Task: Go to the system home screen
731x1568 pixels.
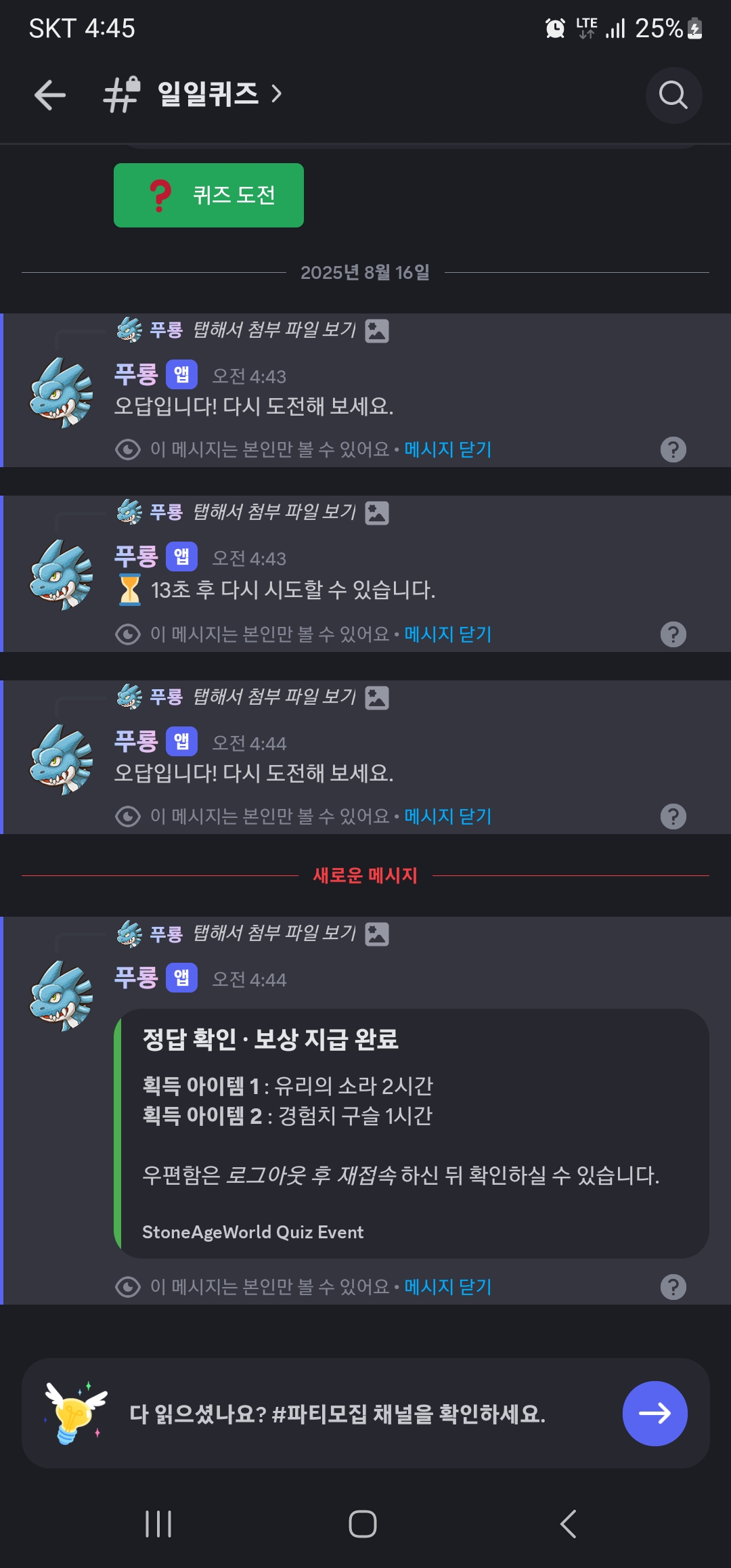Action: (363, 1524)
